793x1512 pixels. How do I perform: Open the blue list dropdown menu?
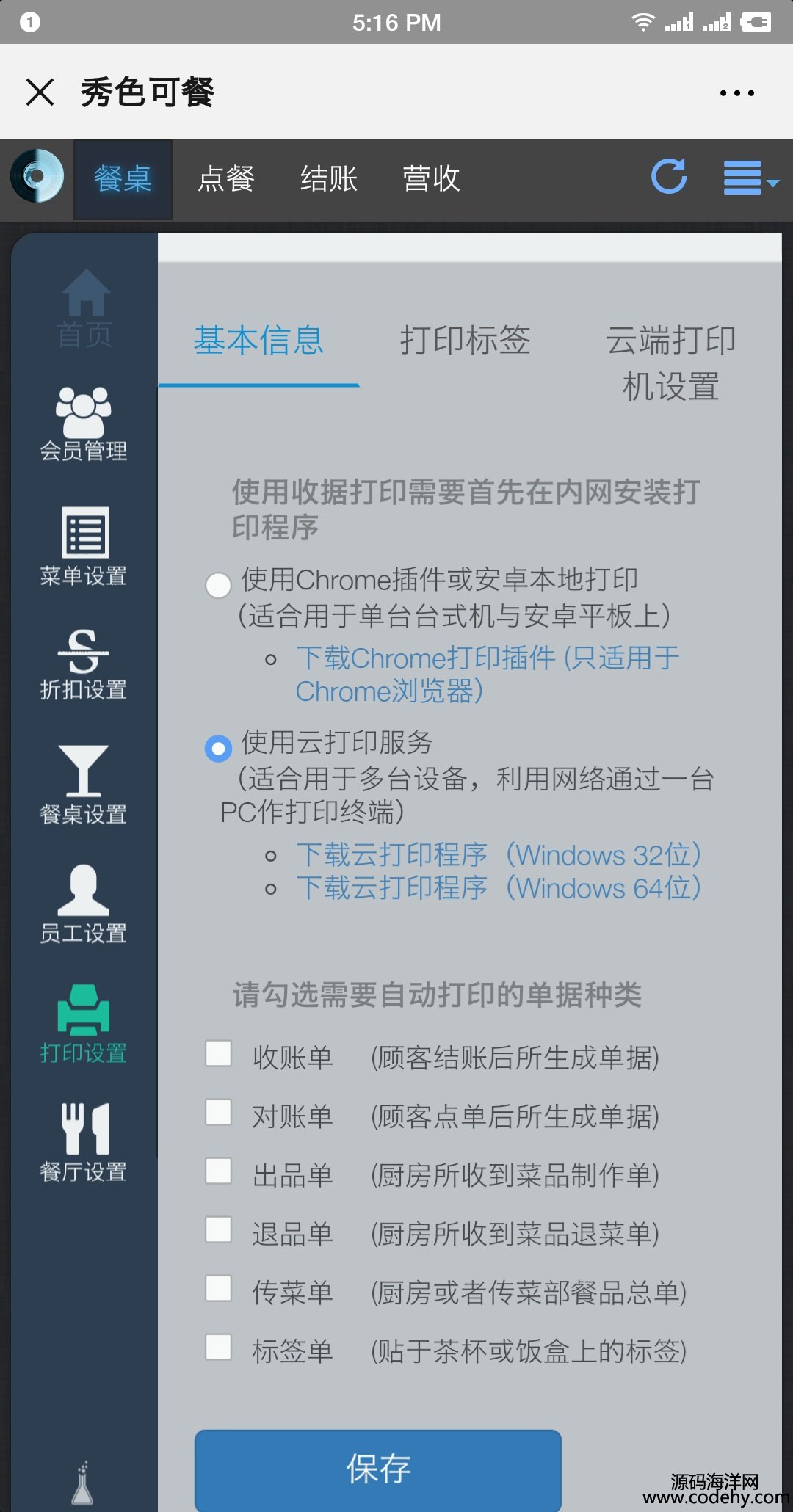(750, 178)
